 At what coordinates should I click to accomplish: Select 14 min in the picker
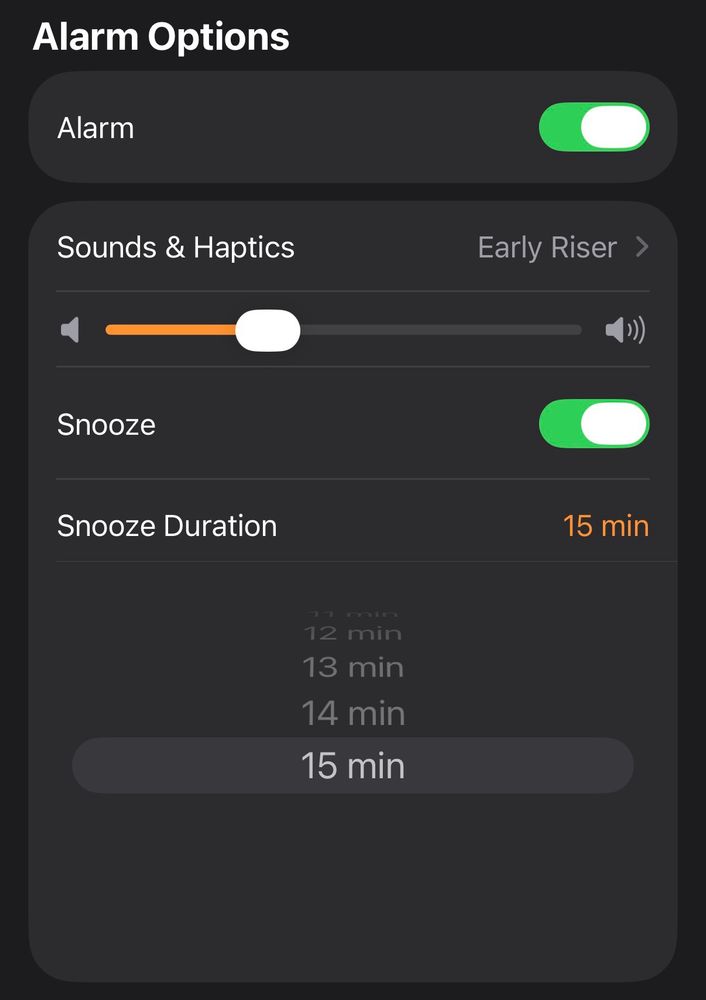tap(353, 713)
